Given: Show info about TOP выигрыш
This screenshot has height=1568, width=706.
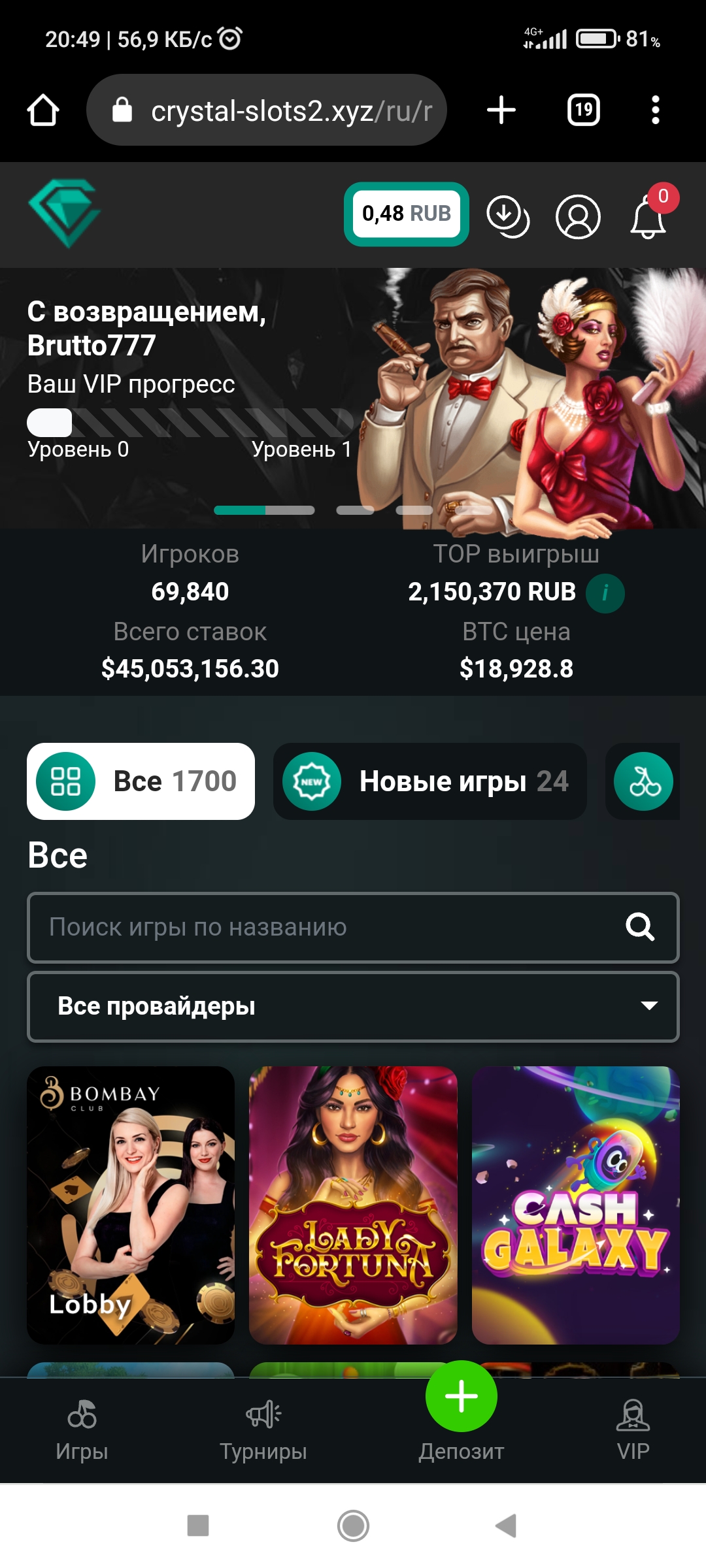Looking at the screenshot, I should tap(605, 593).
